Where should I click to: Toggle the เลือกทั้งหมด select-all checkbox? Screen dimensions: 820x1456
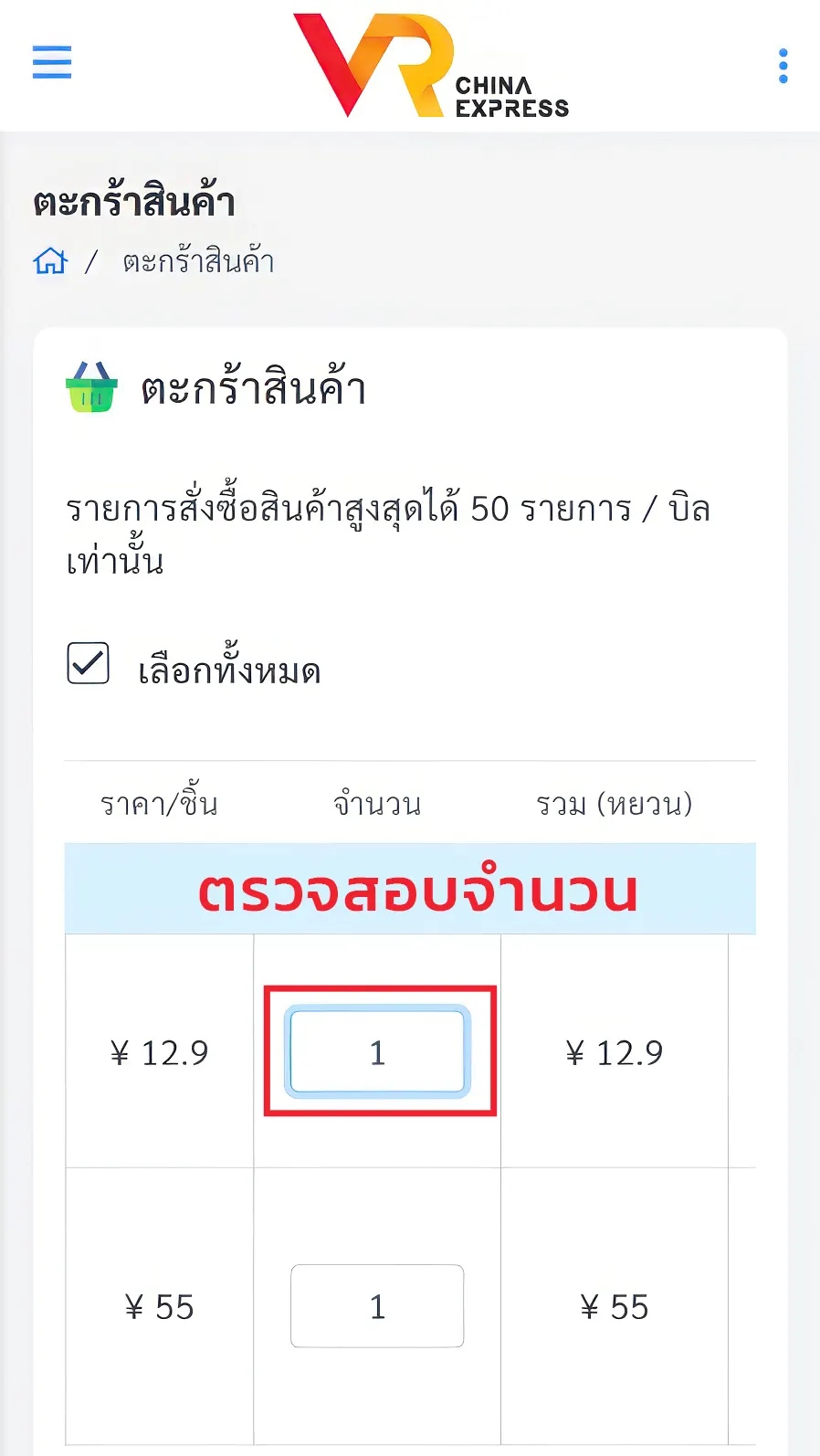point(89,663)
